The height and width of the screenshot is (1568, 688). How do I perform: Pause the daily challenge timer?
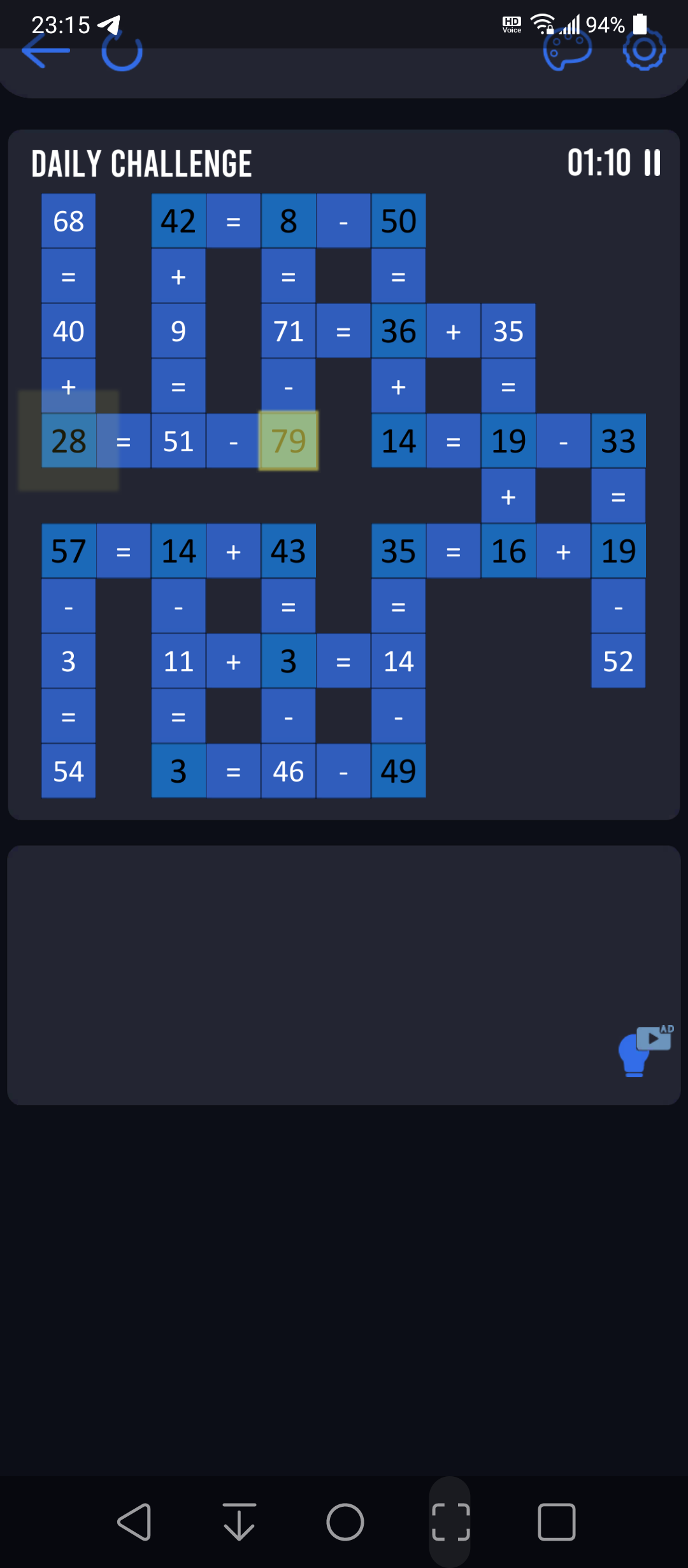[652, 163]
